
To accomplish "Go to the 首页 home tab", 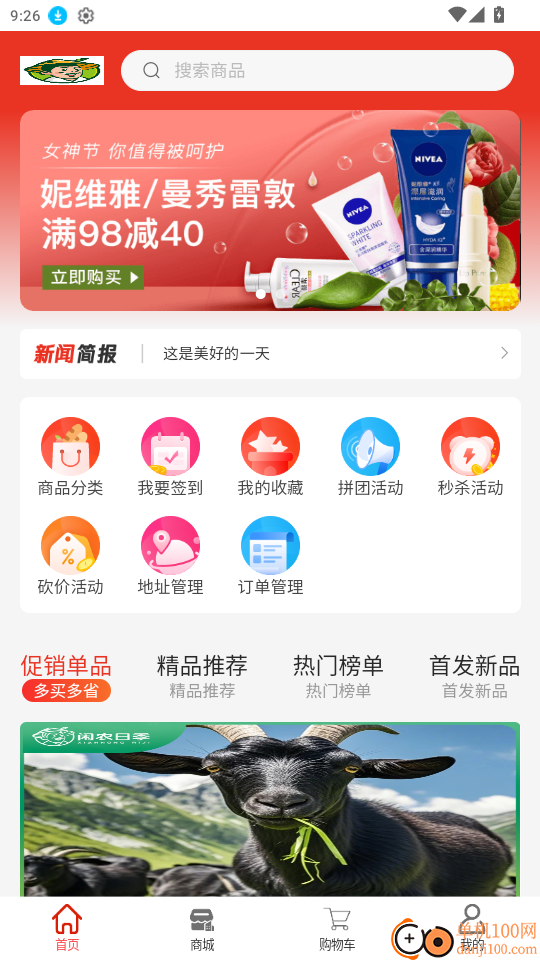I will tap(67, 928).
